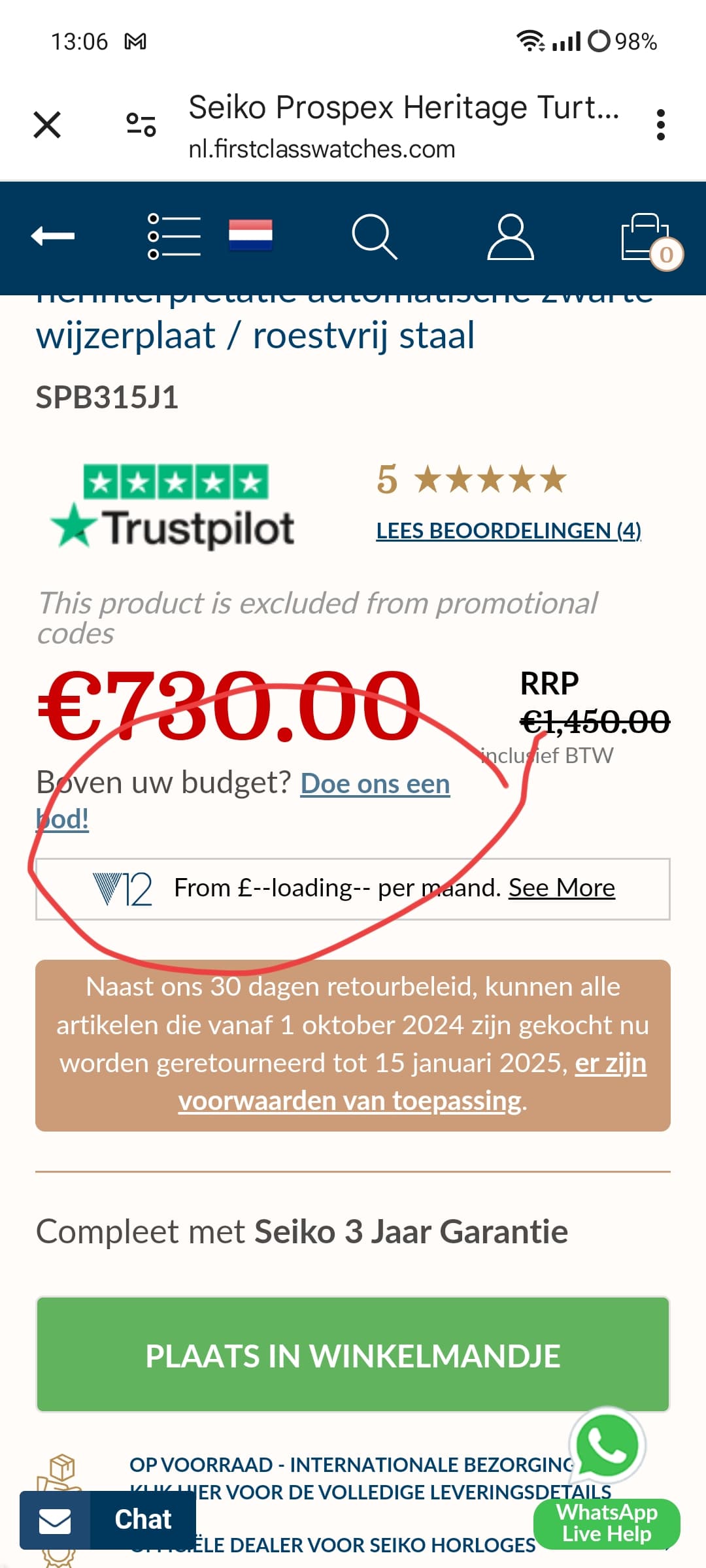This screenshot has height=1568, width=706.
Task: Tap Plaats in Winkelmandje button
Action: (x=353, y=1354)
